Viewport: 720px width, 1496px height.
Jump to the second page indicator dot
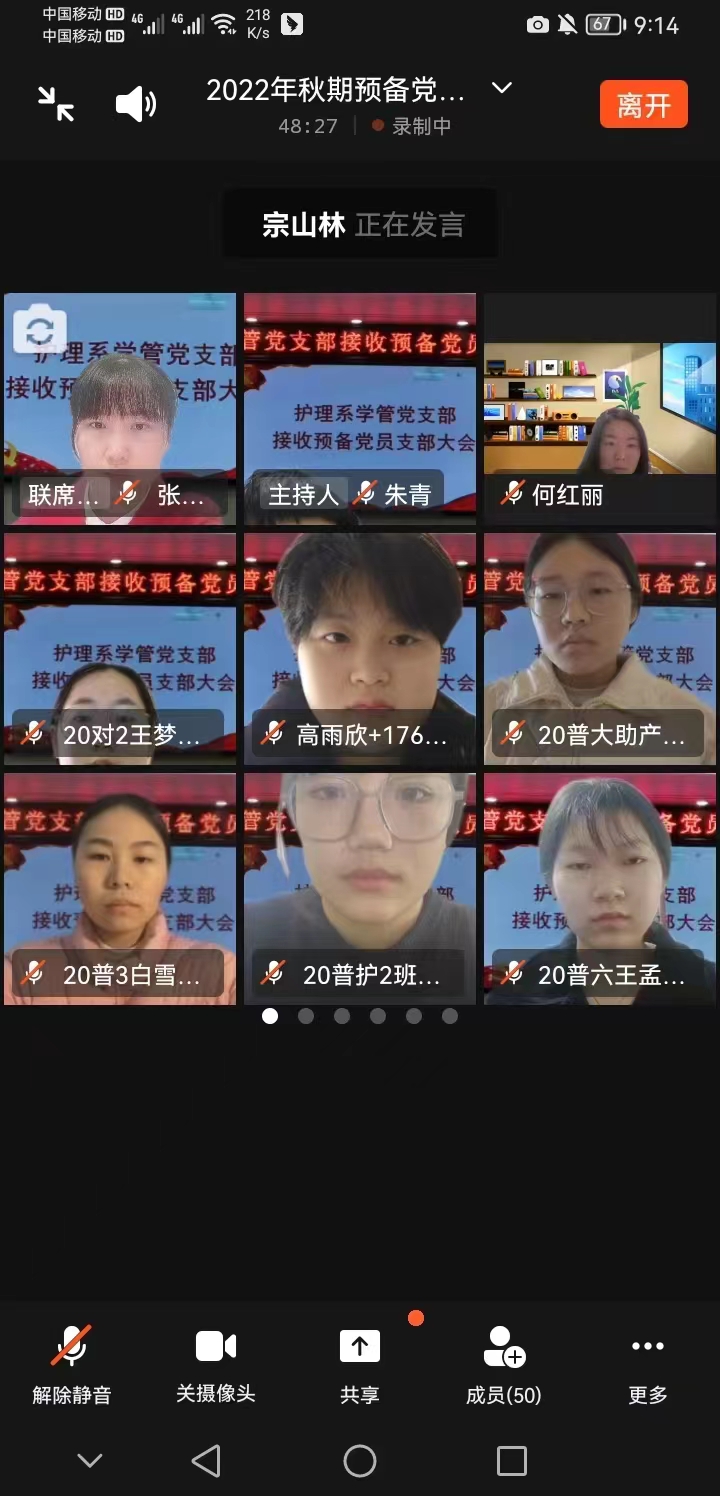pyautogui.click(x=306, y=1016)
